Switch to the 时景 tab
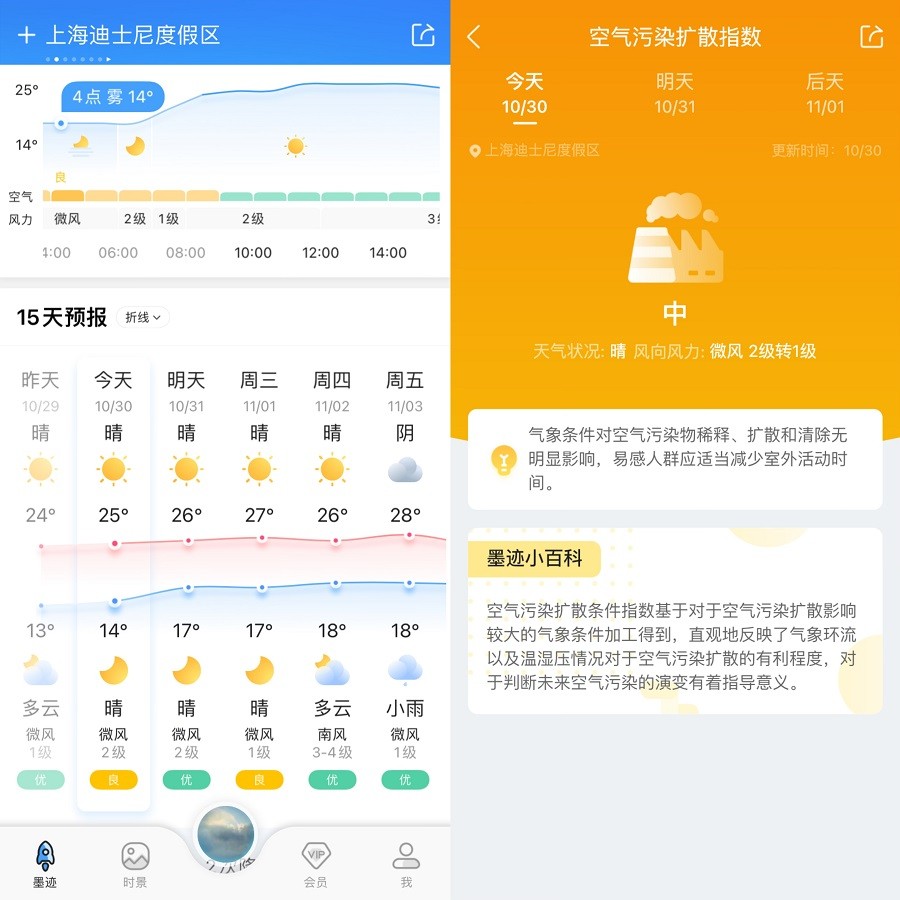900x900 pixels. pos(135,864)
